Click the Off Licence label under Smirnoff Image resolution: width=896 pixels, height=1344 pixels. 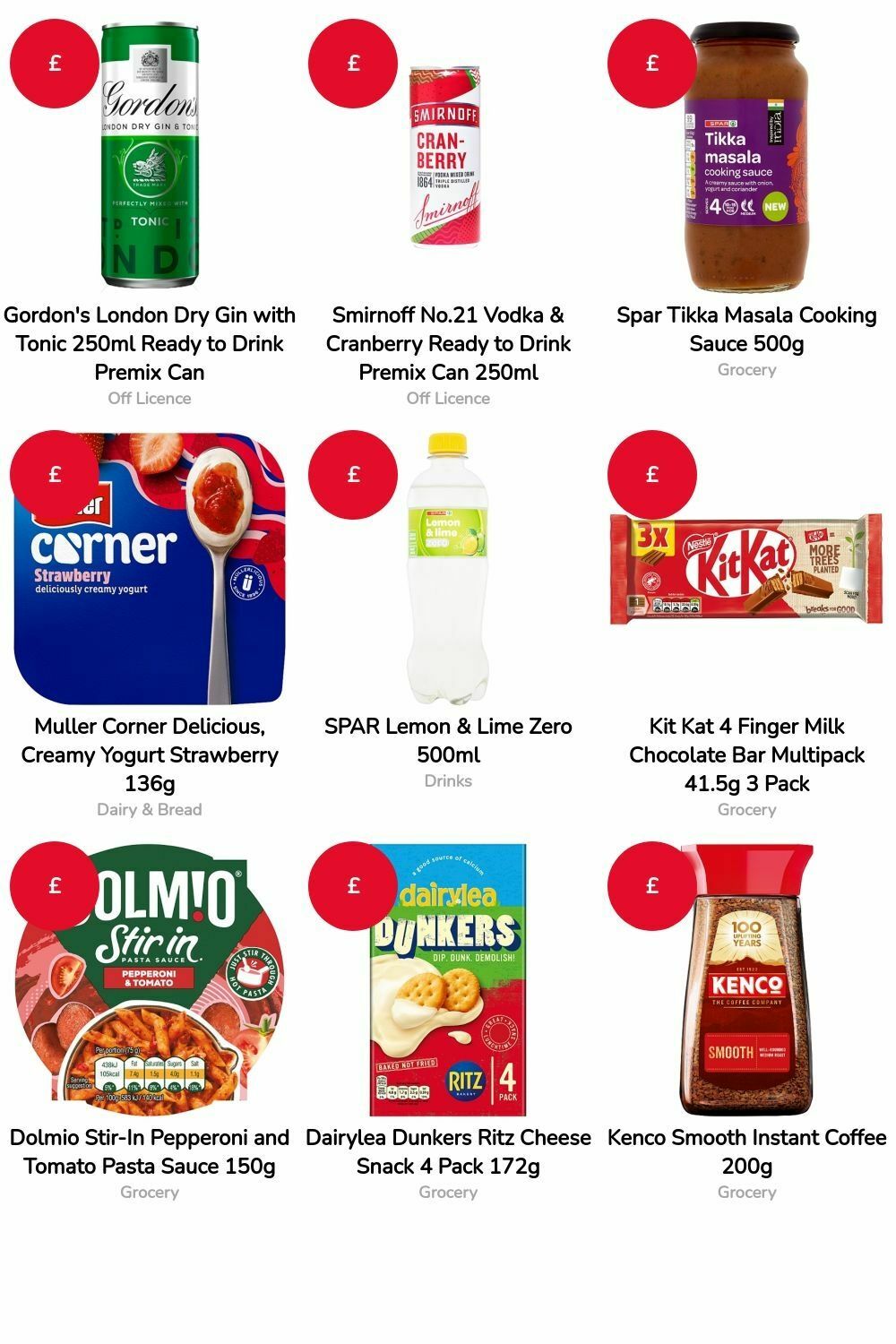(x=448, y=398)
